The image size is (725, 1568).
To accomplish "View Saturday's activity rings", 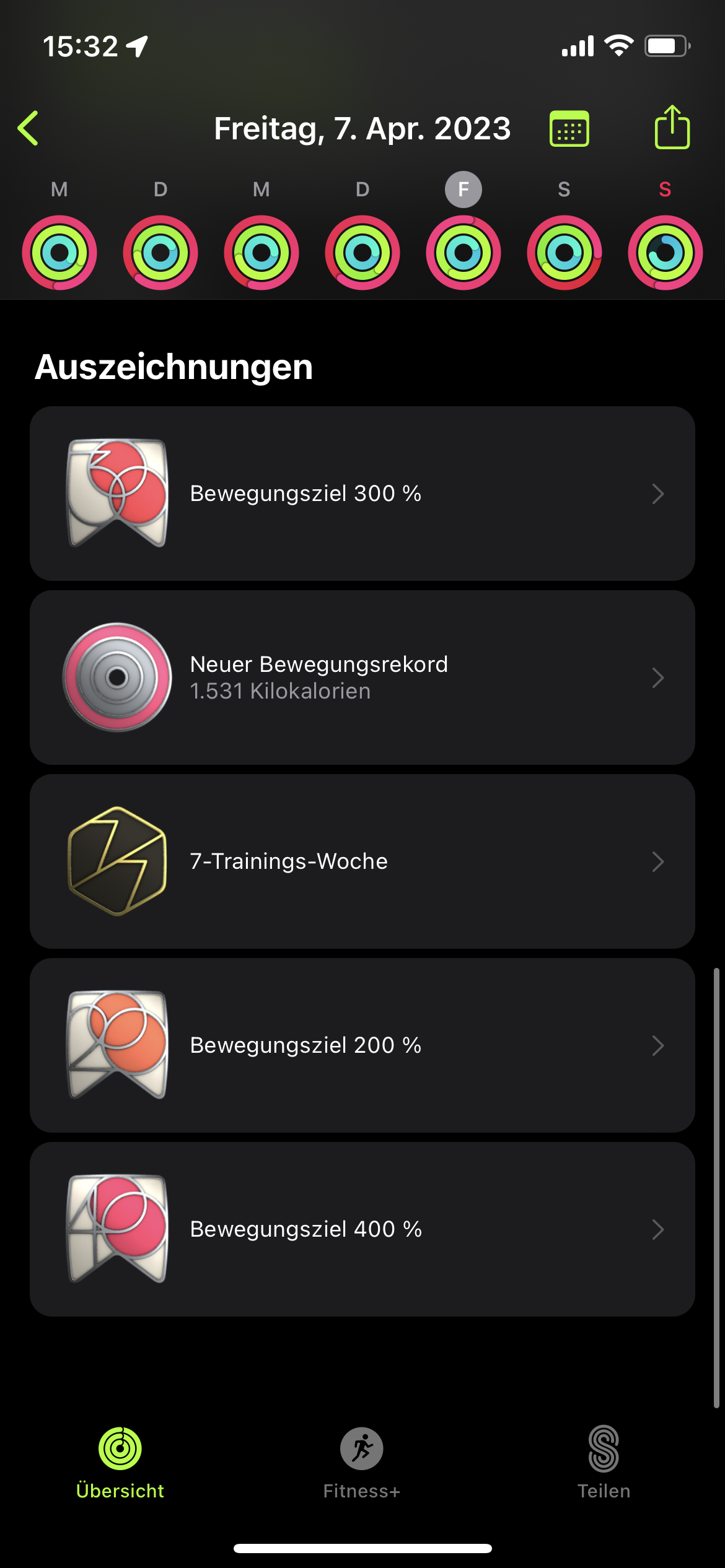I will point(564,252).
